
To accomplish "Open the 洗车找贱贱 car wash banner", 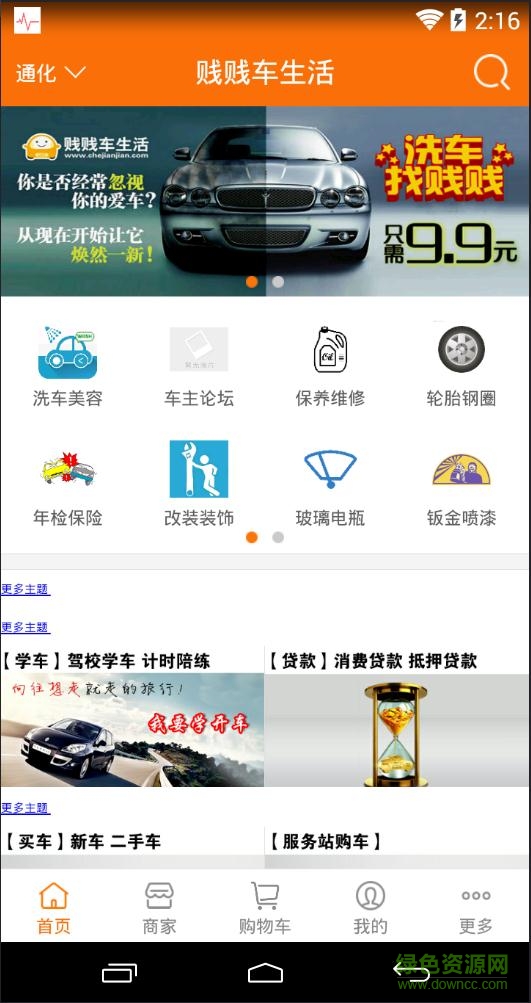I will coord(265,201).
